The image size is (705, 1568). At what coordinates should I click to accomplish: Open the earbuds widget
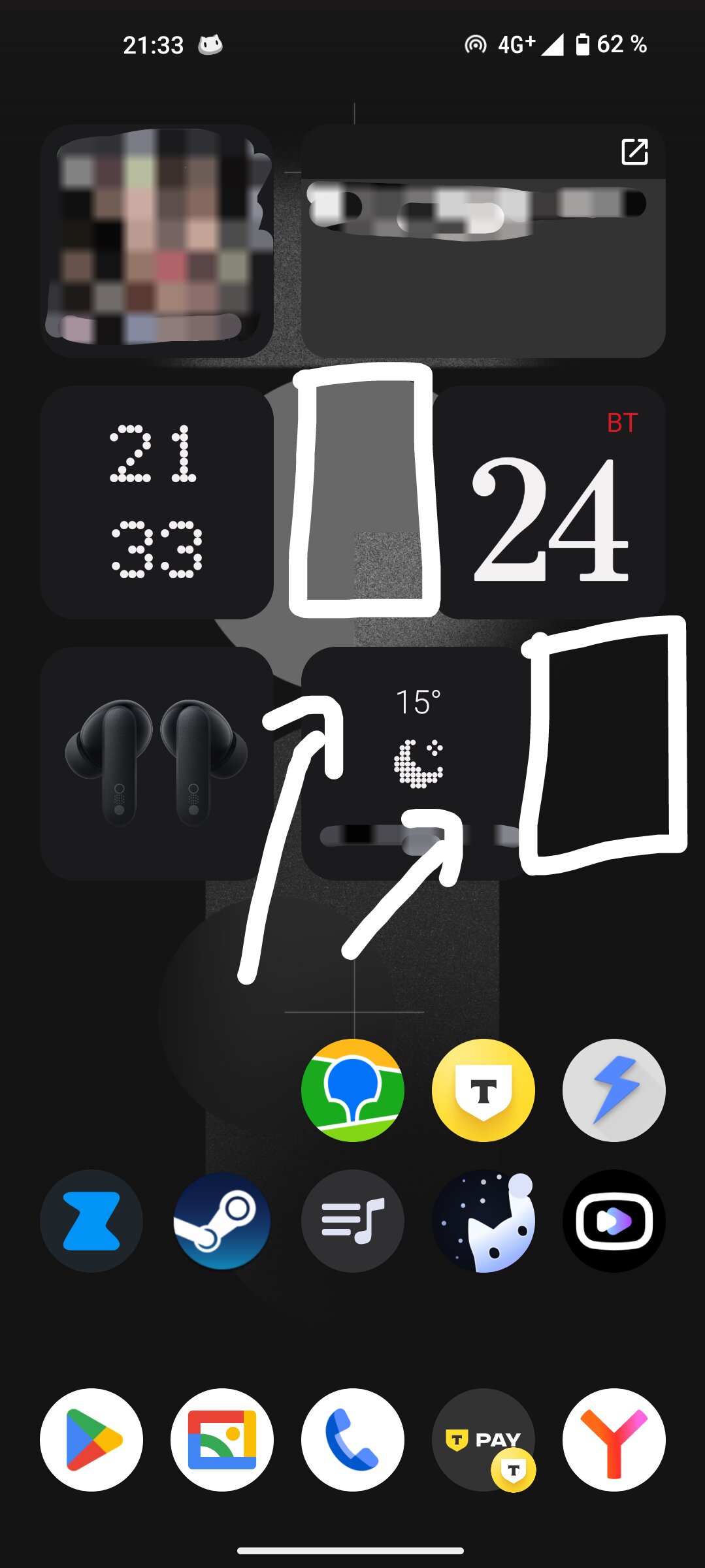(157, 763)
